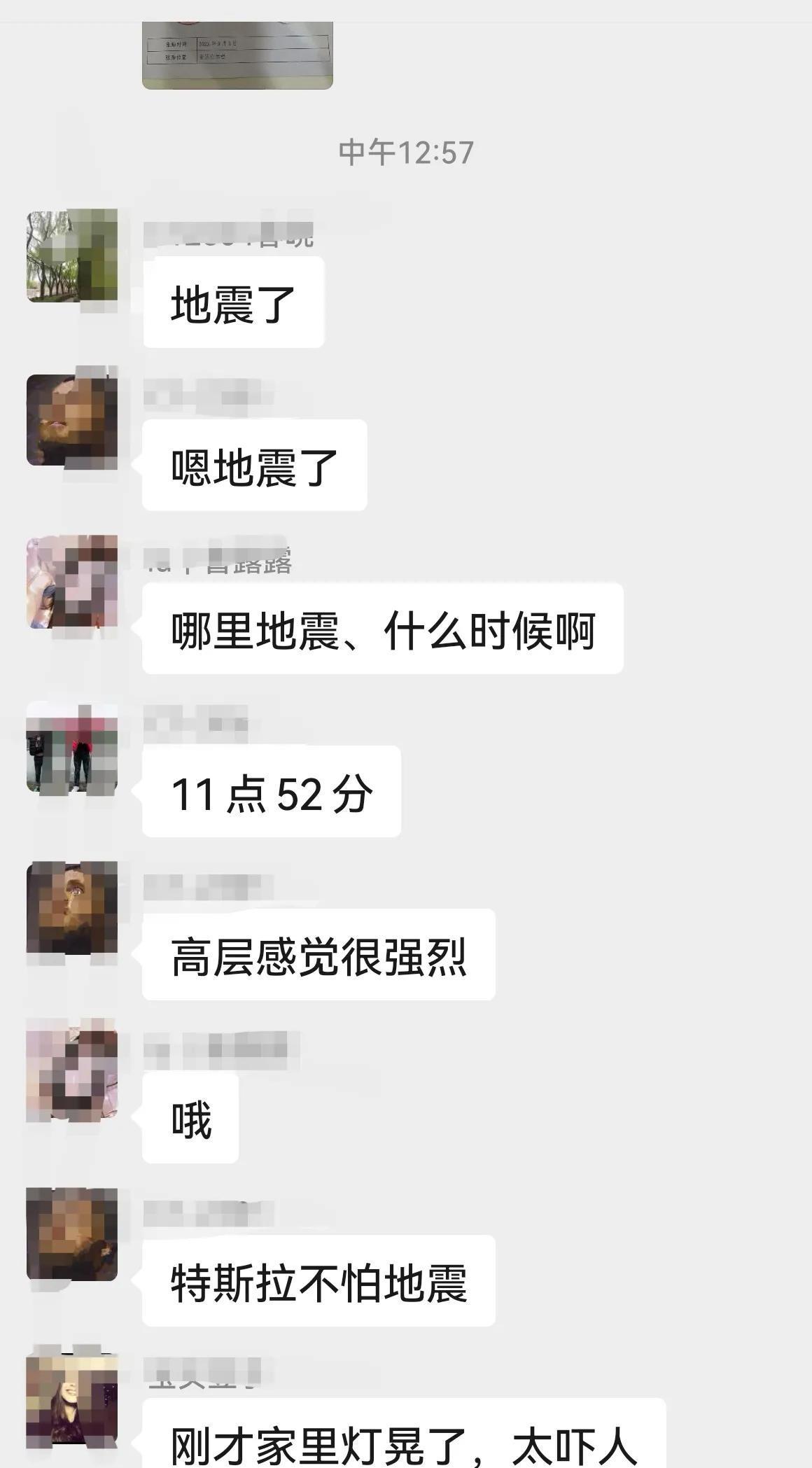Open the document photo message at top
This screenshot has width=812, height=1468.
click(x=237, y=55)
